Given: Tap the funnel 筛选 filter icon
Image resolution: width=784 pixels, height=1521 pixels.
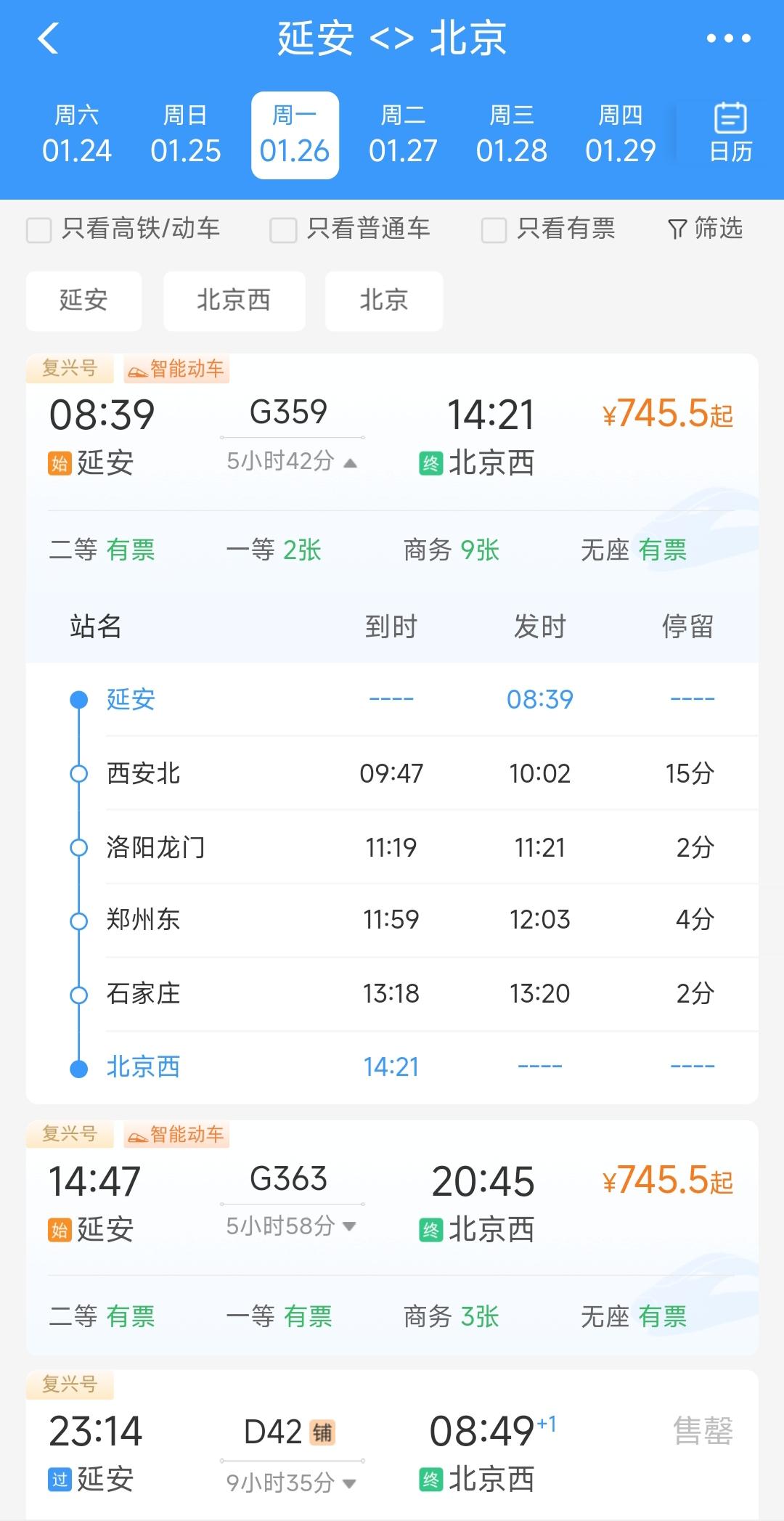Looking at the screenshot, I should [703, 229].
